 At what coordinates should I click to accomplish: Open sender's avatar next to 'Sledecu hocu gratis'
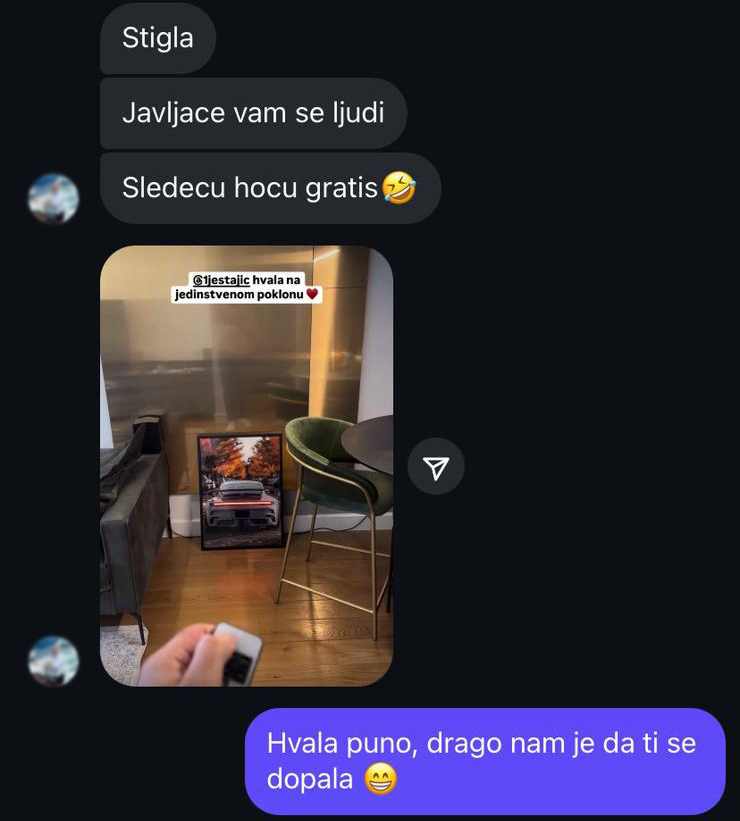(53, 198)
